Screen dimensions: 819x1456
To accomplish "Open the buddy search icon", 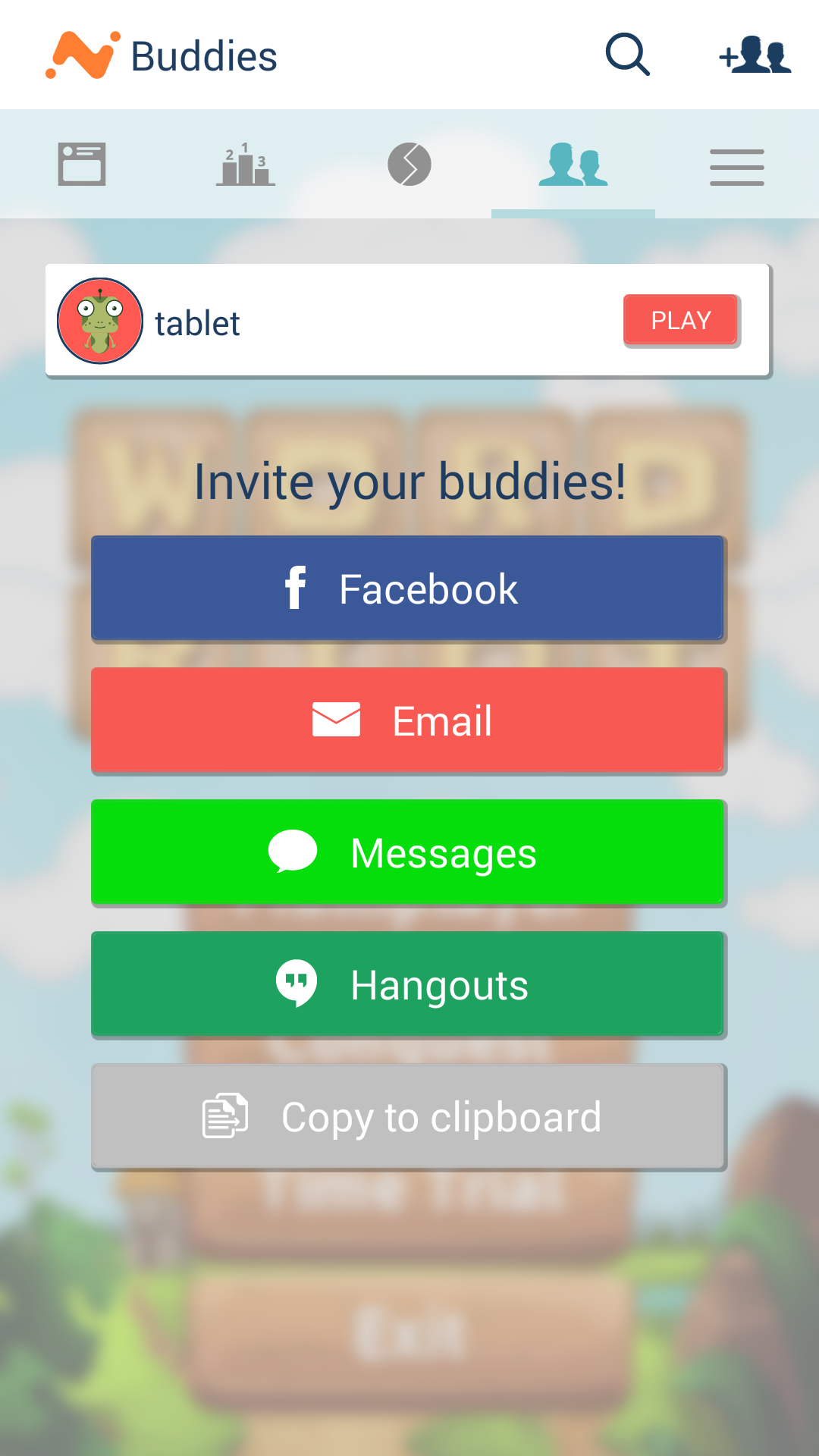I will coord(627,55).
